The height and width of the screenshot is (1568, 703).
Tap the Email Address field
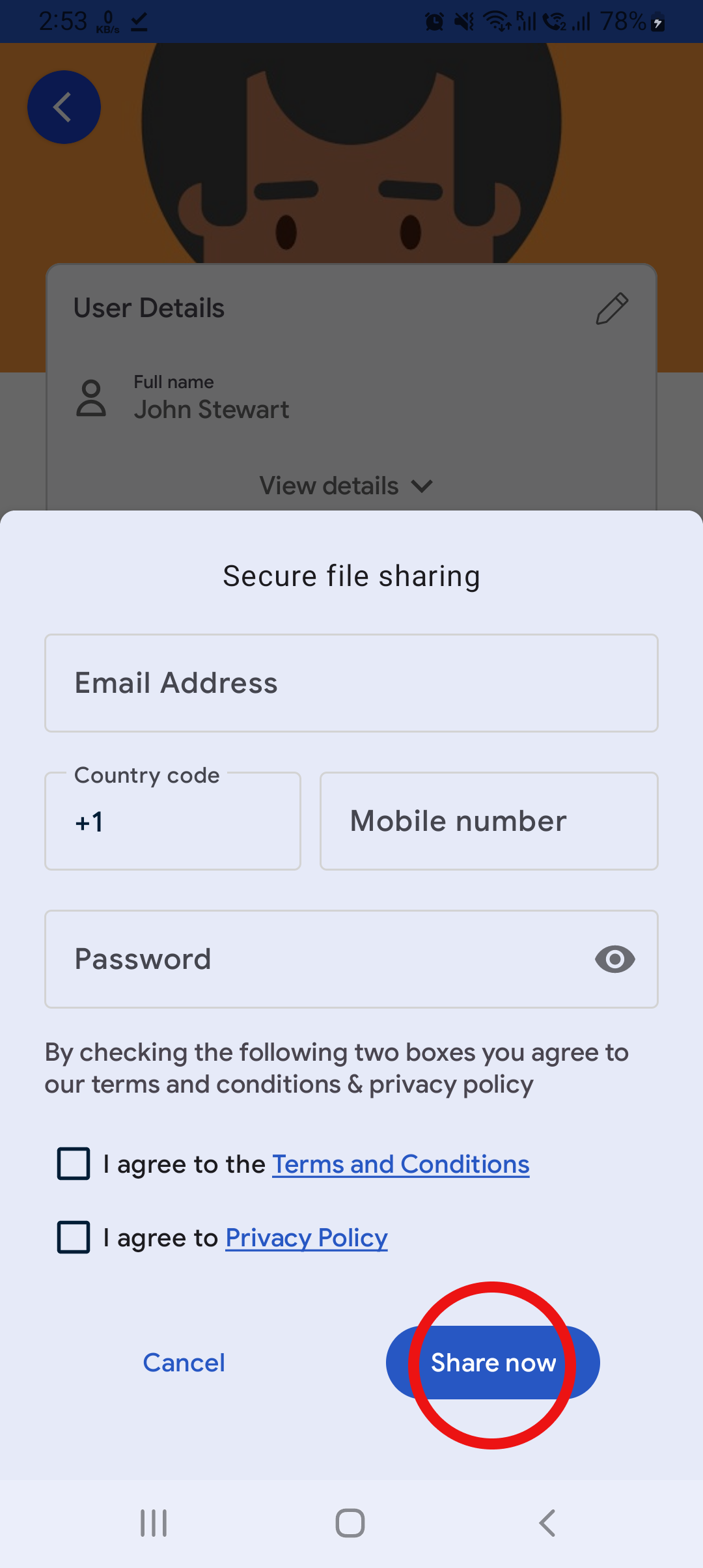click(x=351, y=683)
